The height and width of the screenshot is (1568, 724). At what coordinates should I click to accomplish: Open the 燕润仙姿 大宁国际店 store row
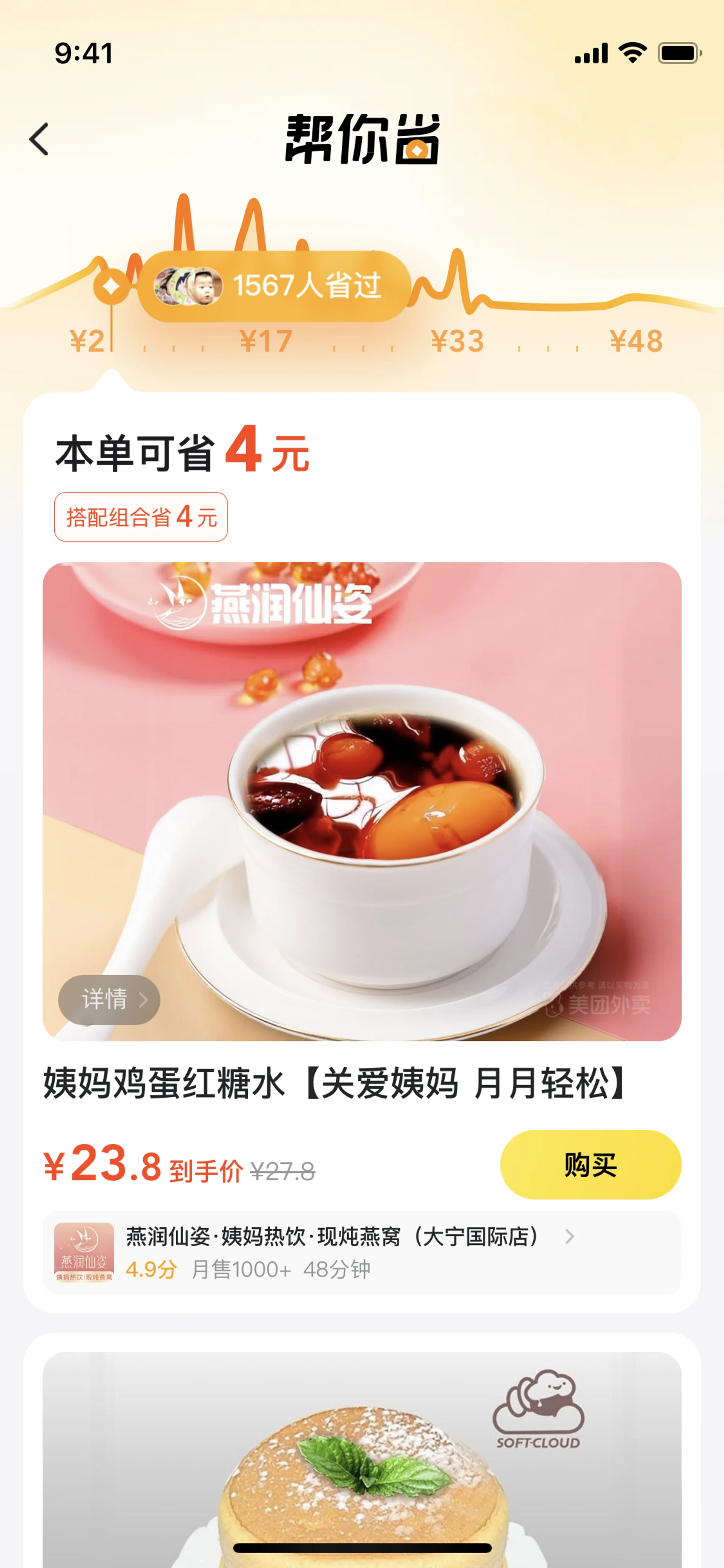click(x=361, y=1252)
